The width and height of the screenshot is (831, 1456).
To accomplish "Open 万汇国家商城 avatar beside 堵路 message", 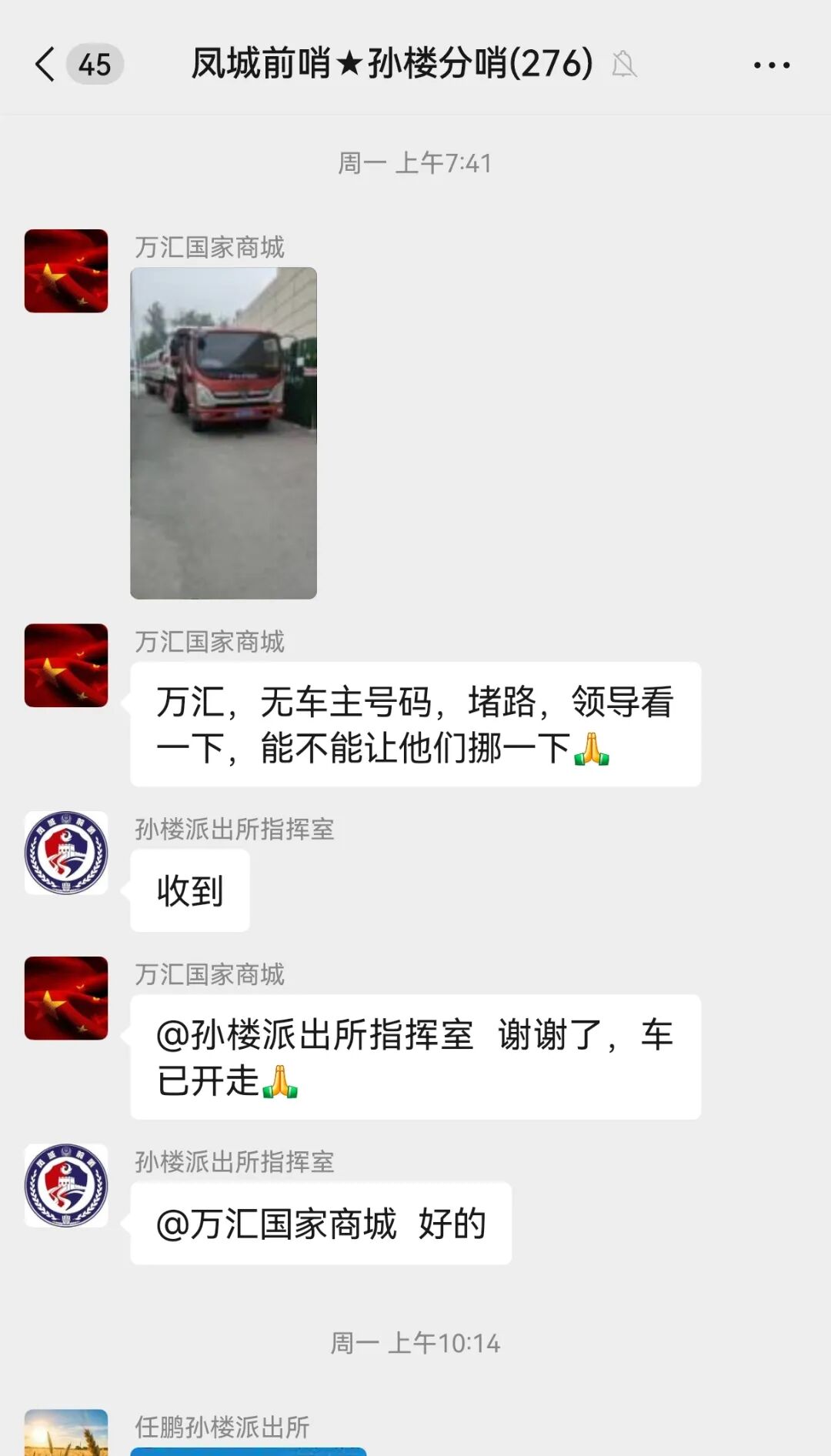I will click(x=66, y=666).
